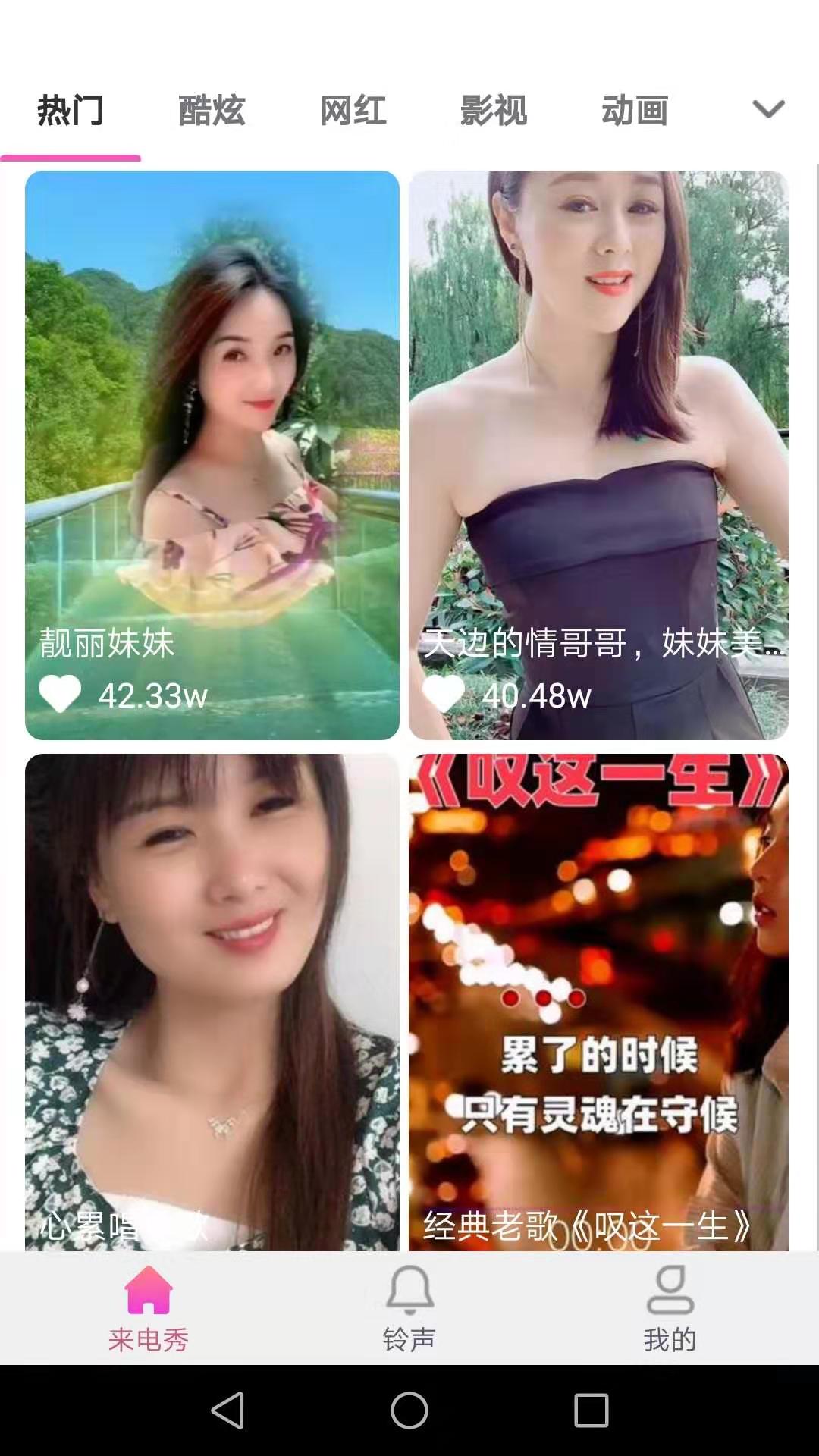Open the 铃声 bell icon

[x=409, y=1289]
